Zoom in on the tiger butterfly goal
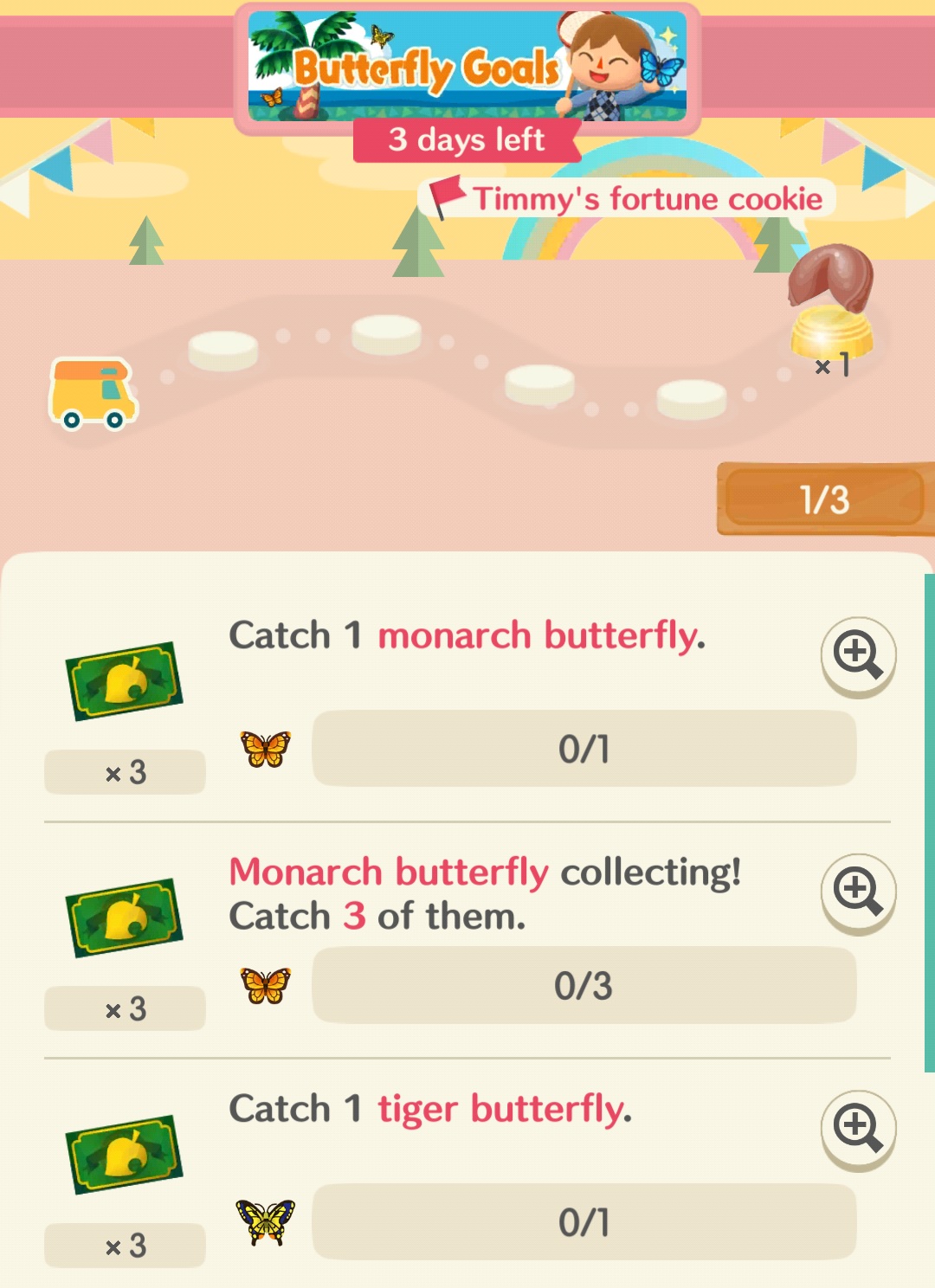Screen dimensions: 935x1288 click(857, 1128)
